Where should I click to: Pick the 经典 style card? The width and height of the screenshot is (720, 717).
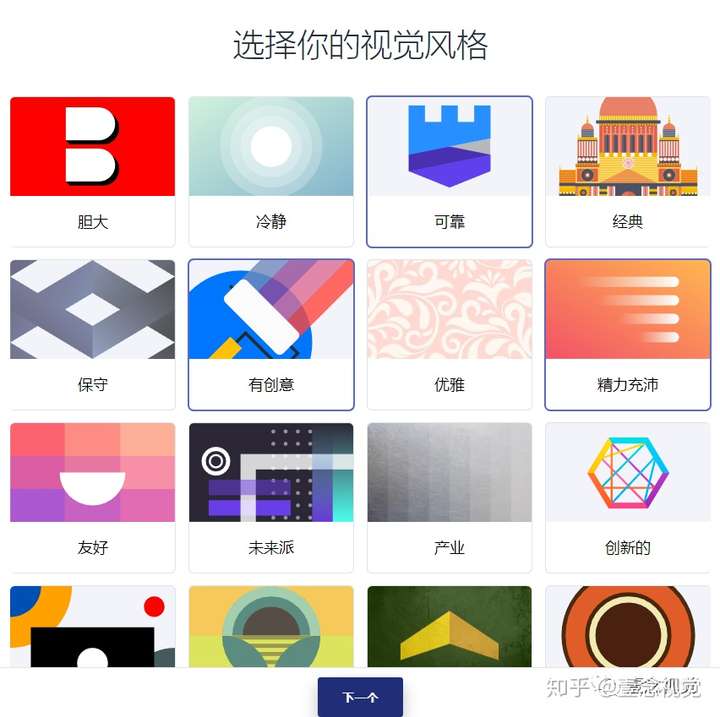tap(627, 171)
